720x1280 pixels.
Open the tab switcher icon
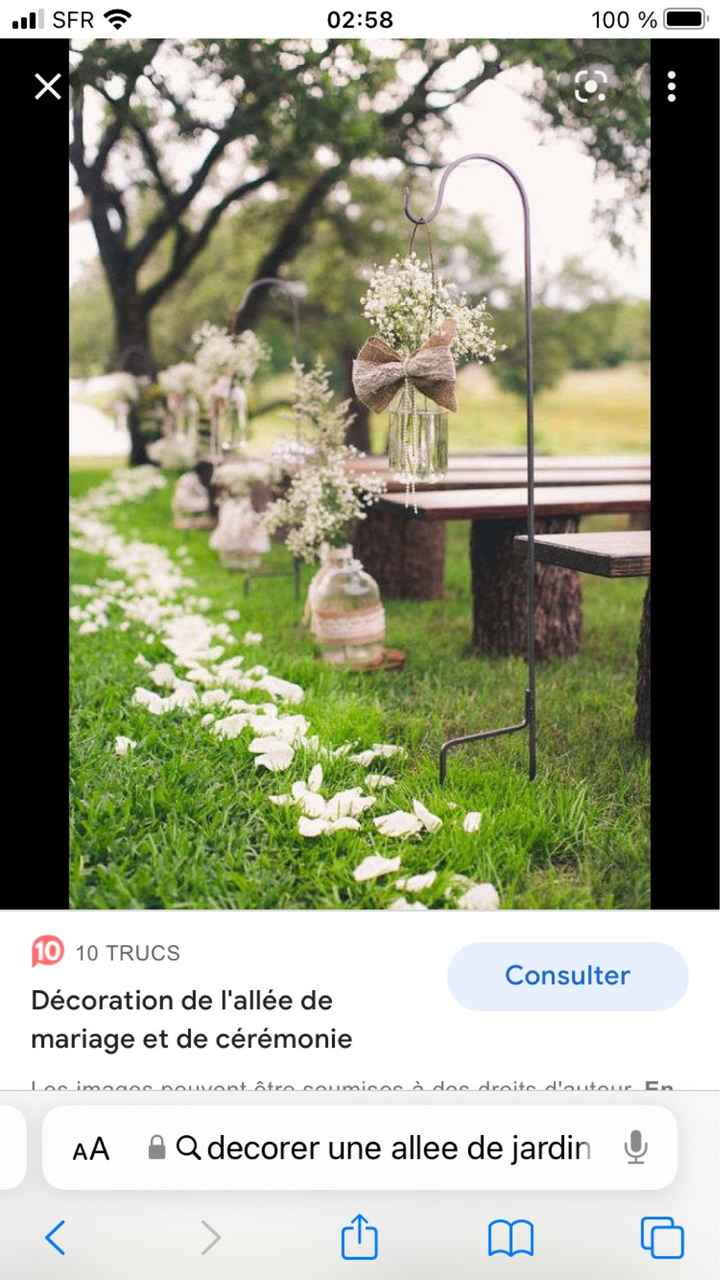point(661,1238)
